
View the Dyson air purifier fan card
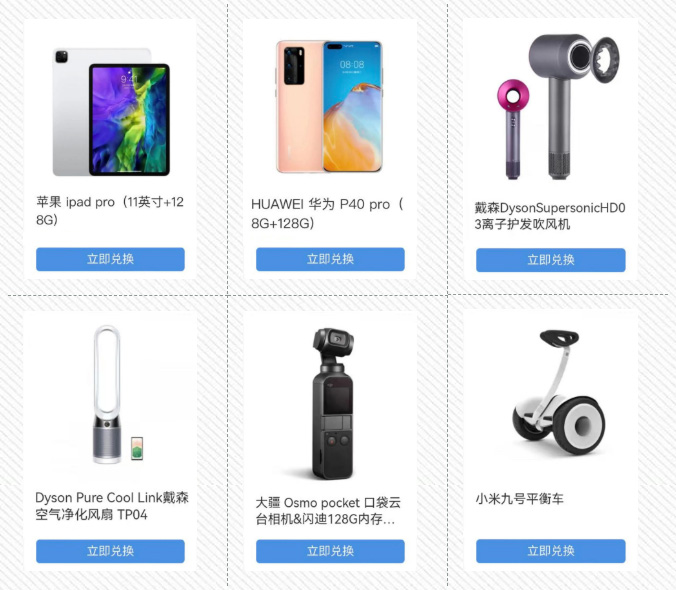tap(110, 400)
